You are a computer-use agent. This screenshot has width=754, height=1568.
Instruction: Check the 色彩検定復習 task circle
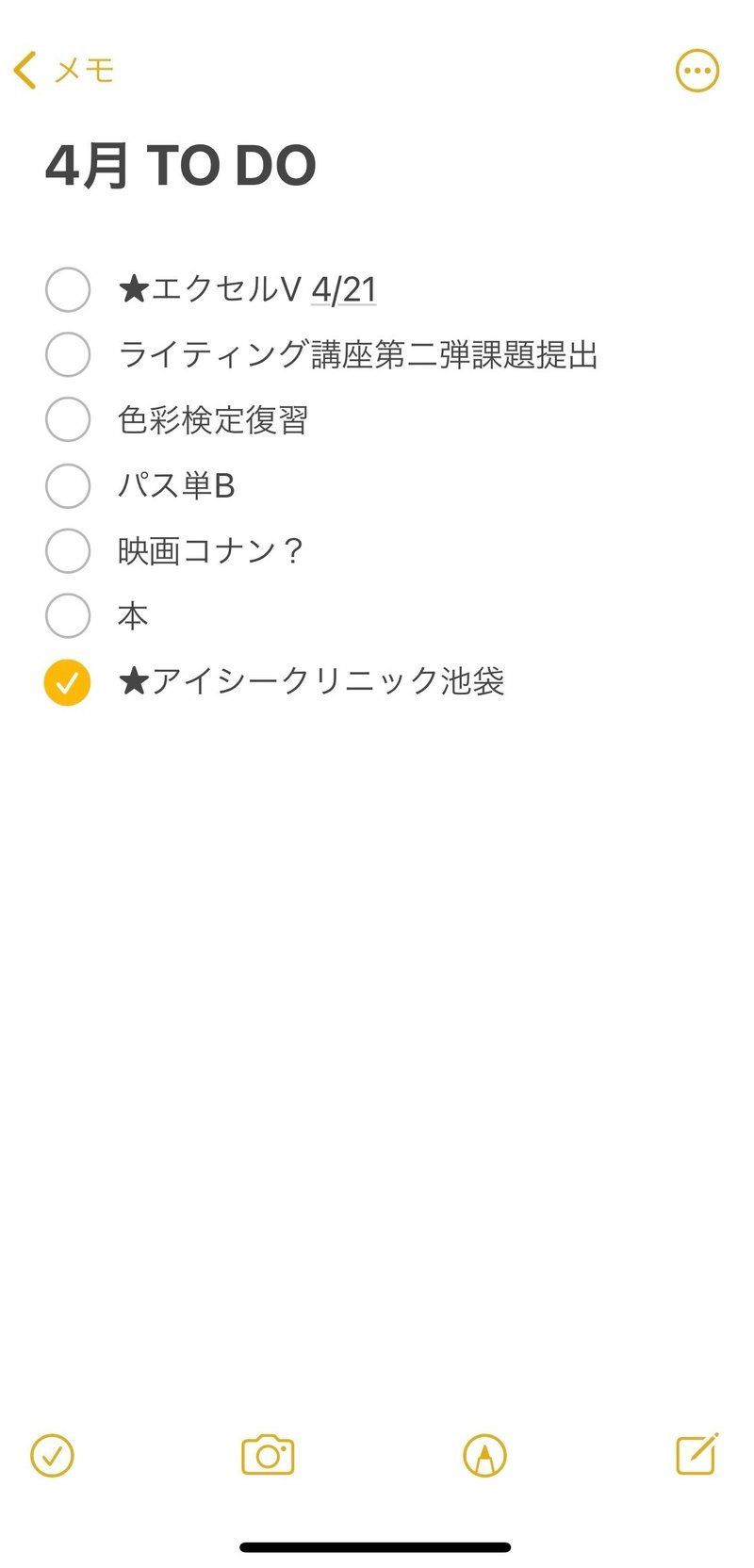coord(67,419)
